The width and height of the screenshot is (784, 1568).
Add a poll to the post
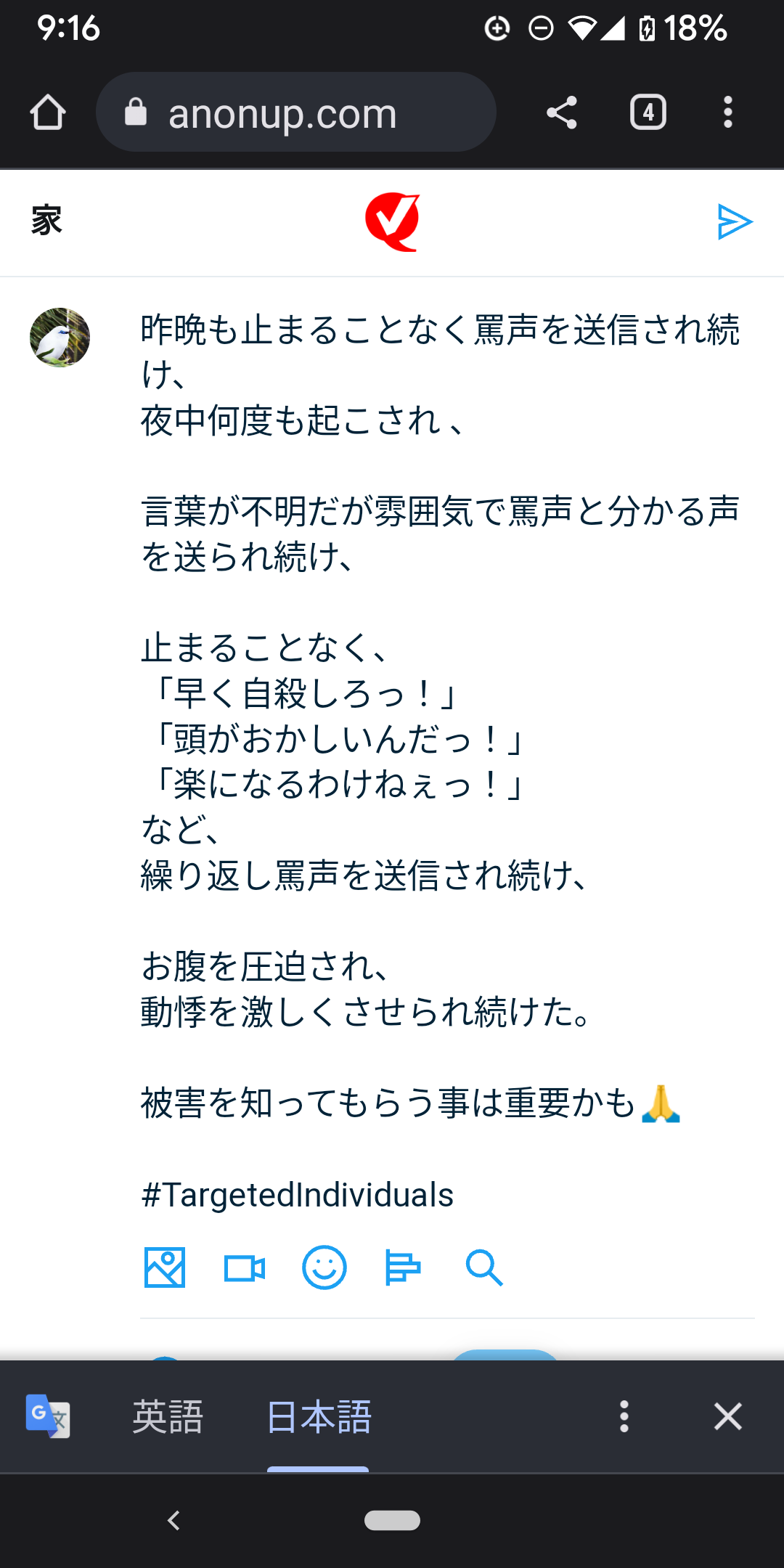[403, 1268]
